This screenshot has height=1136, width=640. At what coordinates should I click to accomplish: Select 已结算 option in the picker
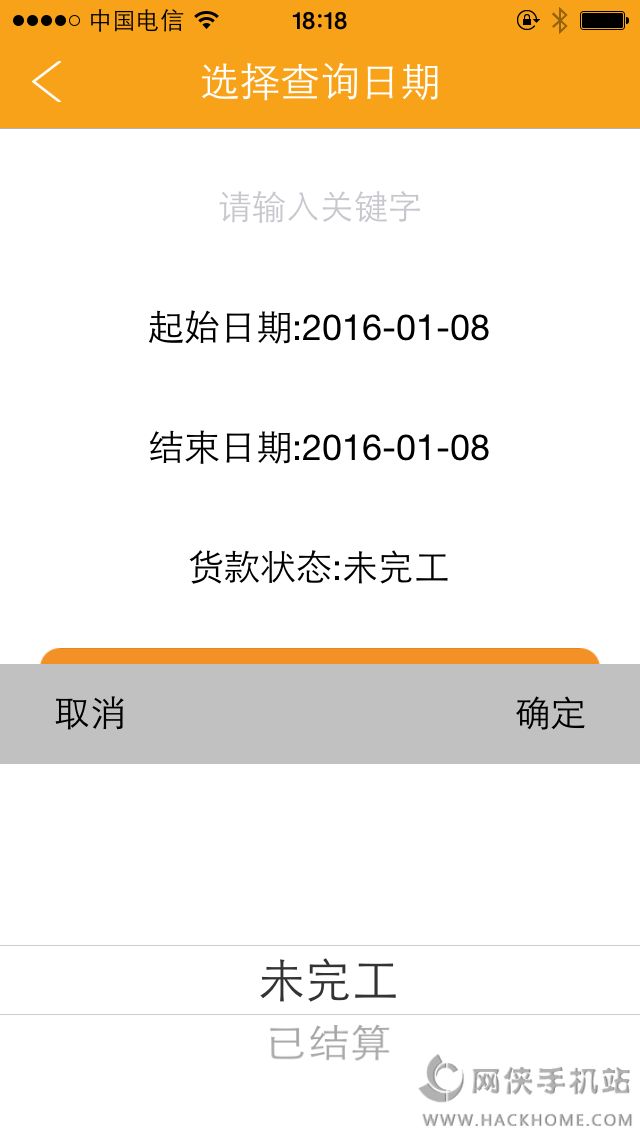pyautogui.click(x=329, y=1044)
